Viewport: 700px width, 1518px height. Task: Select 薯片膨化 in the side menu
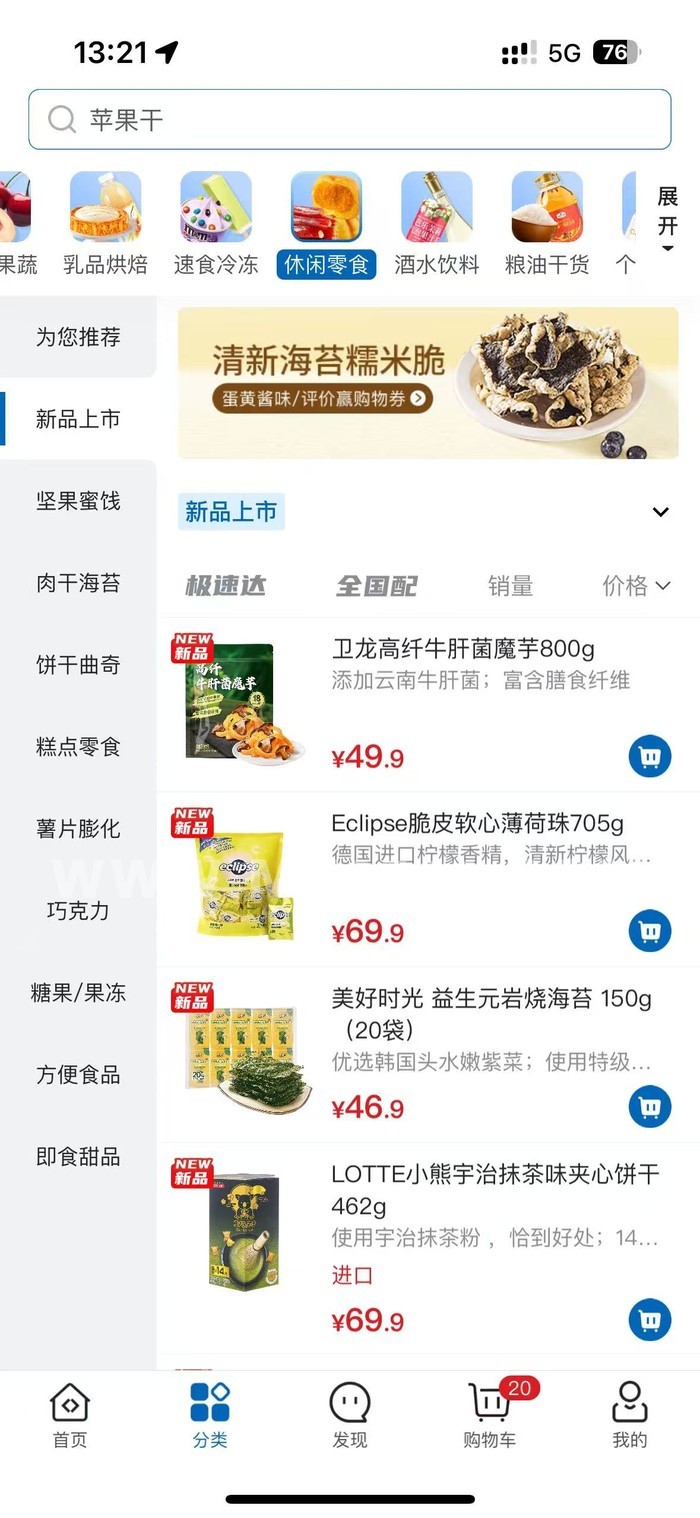78,829
